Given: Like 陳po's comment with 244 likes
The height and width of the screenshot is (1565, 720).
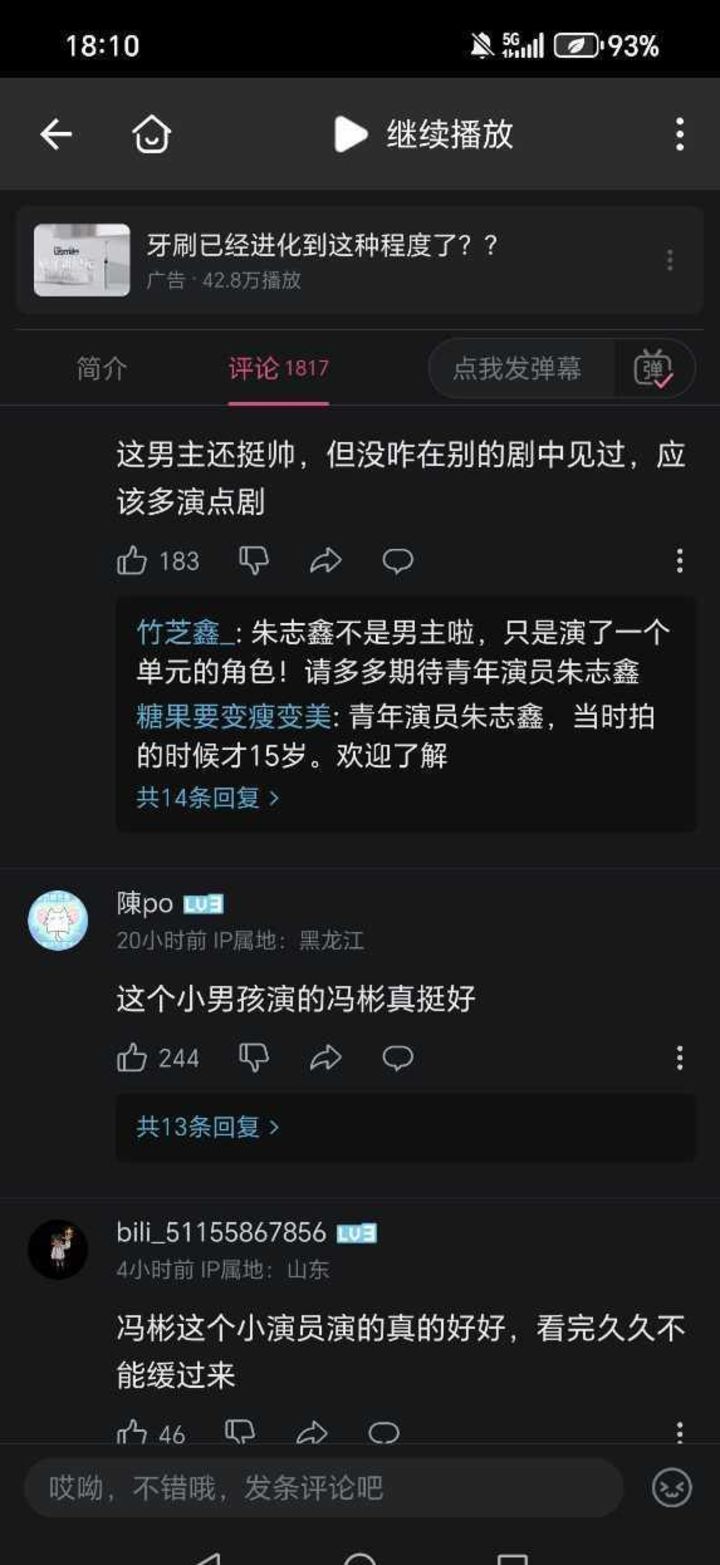Looking at the screenshot, I should click(132, 1058).
